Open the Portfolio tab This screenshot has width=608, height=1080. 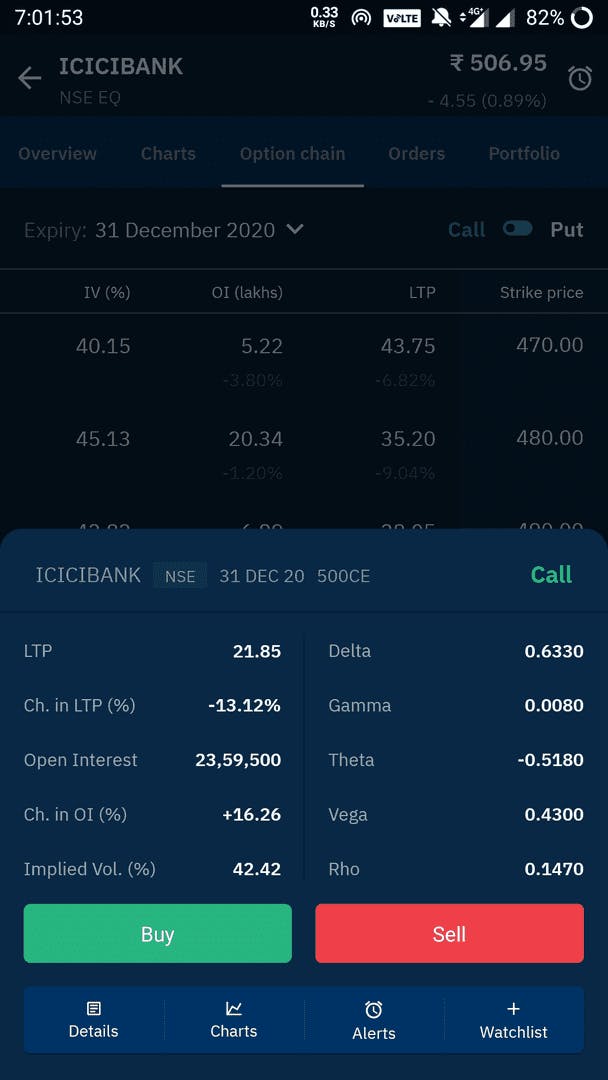pos(524,154)
